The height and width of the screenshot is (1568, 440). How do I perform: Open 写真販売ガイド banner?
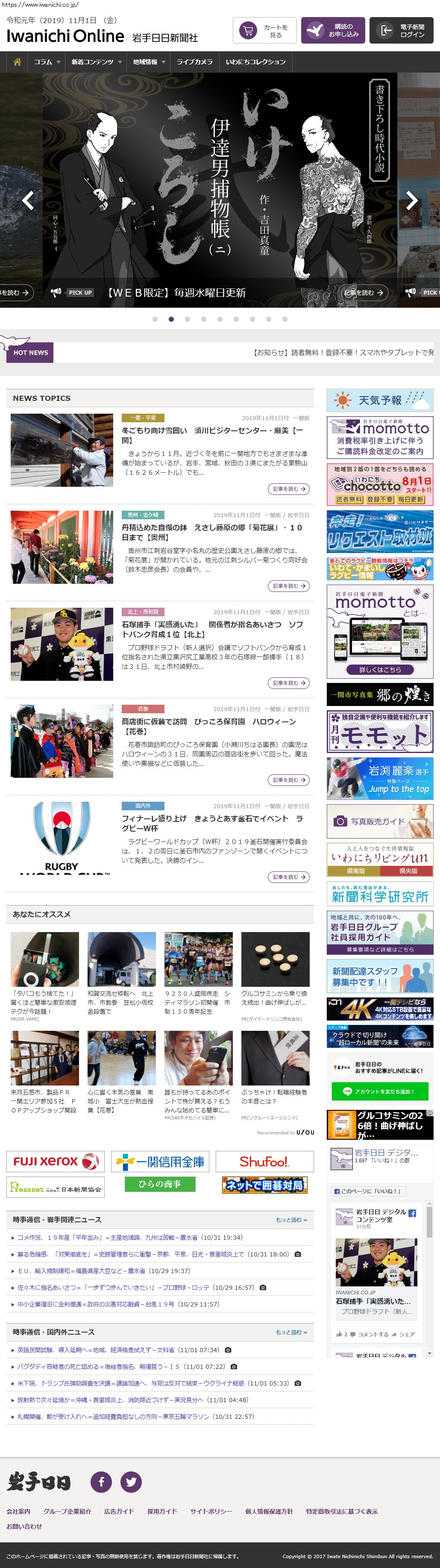tap(380, 821)
